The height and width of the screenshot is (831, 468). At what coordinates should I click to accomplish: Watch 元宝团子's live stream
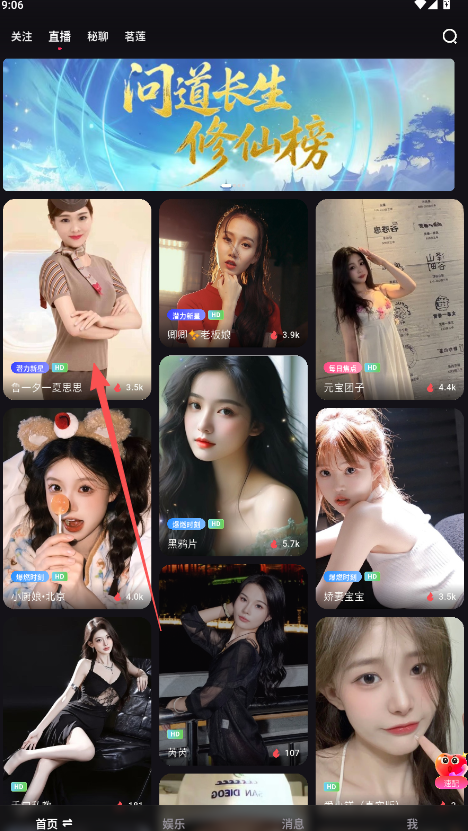(390, 299)
